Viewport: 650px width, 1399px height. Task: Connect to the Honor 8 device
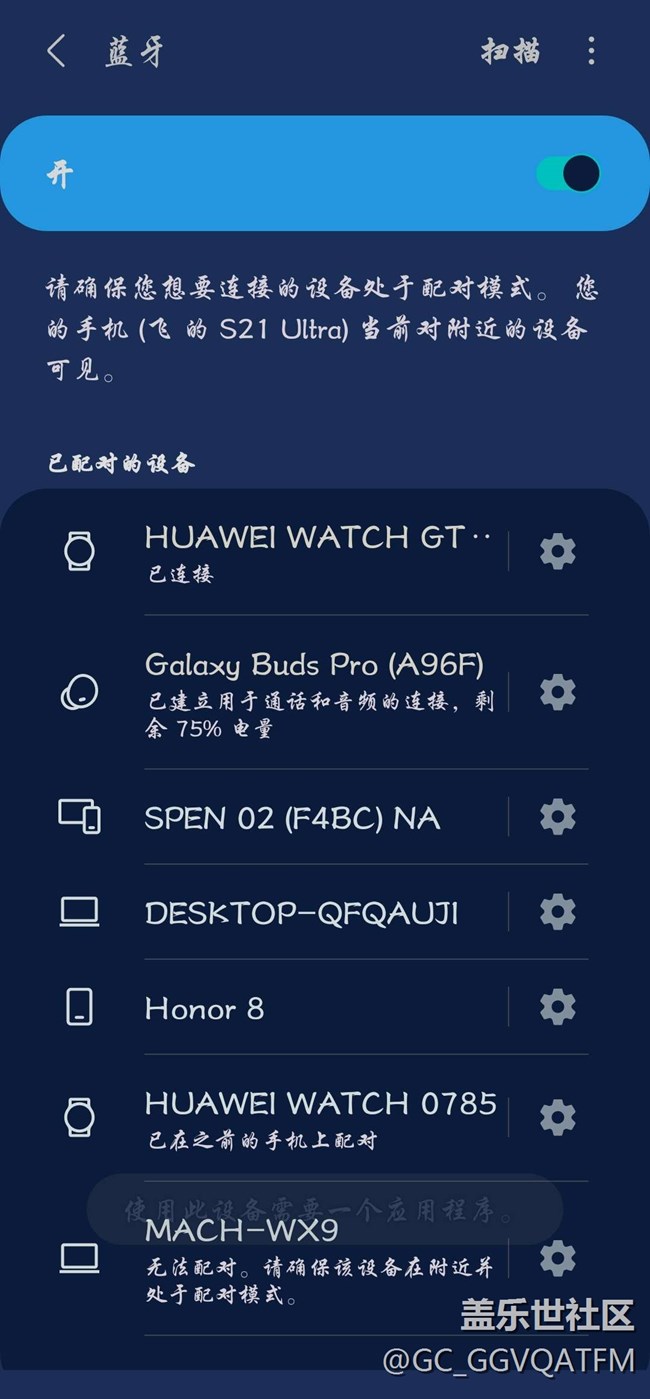pos(205,1007)
